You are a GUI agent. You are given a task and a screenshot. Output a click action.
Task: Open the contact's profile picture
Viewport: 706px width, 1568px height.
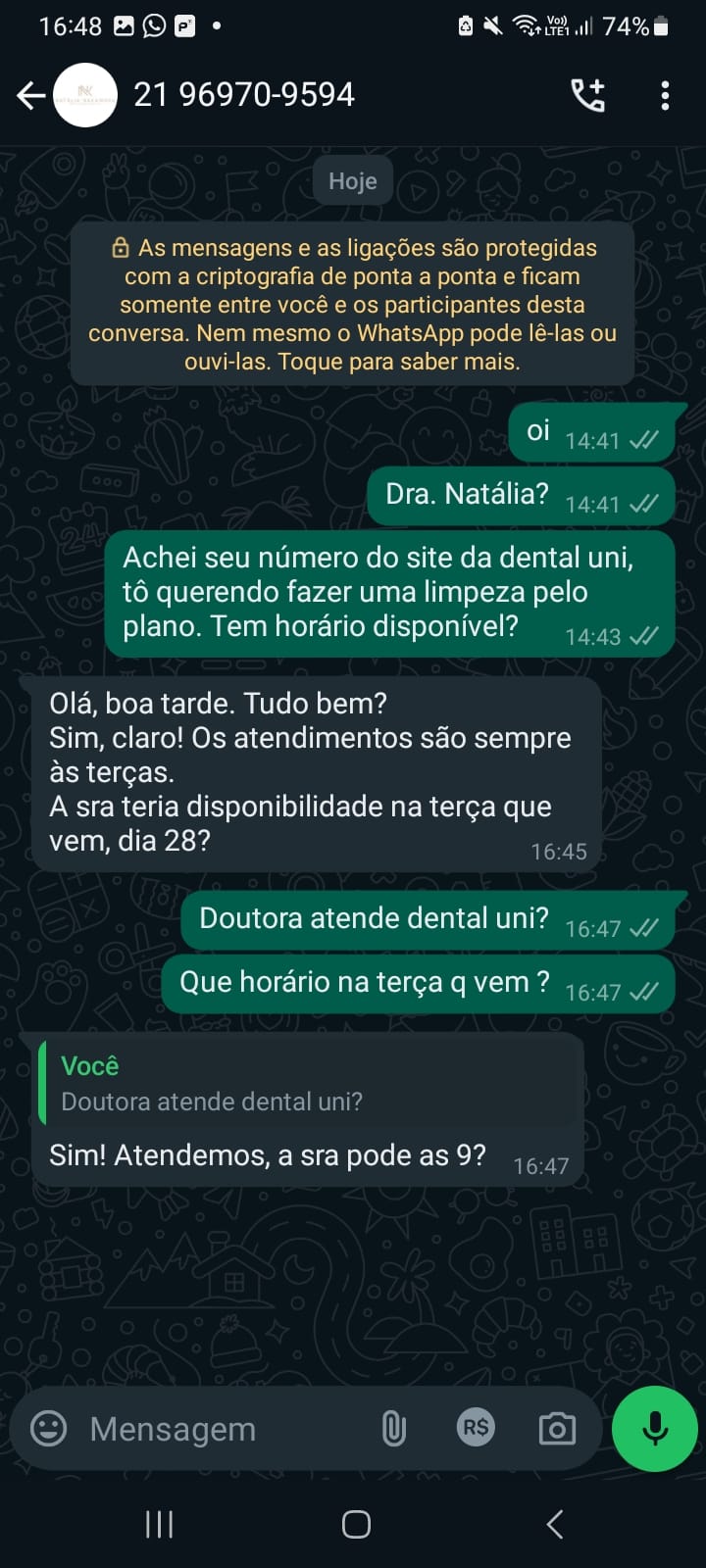pos(84,95)
